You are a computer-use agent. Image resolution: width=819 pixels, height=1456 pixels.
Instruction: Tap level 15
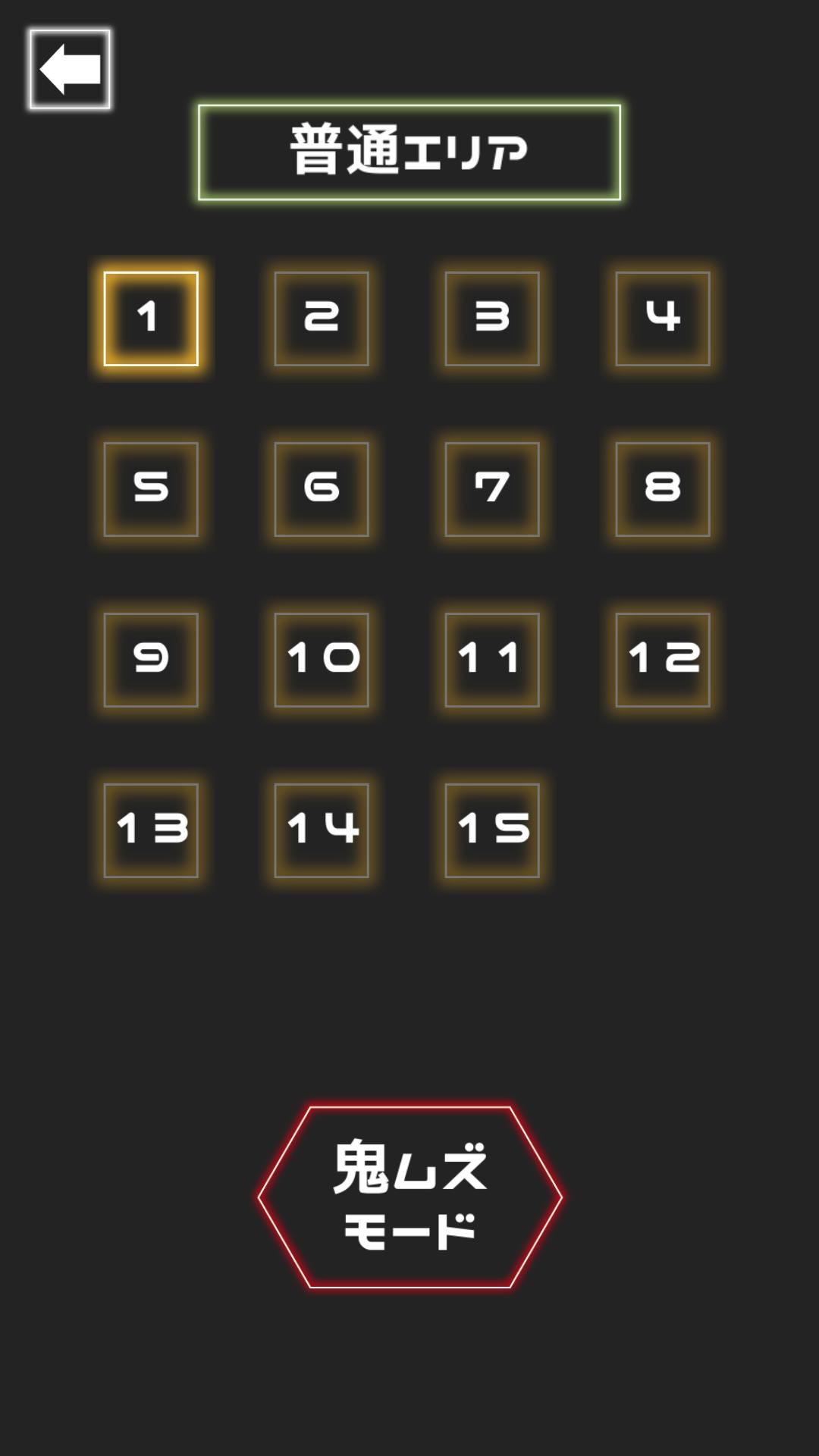(492, 830)
